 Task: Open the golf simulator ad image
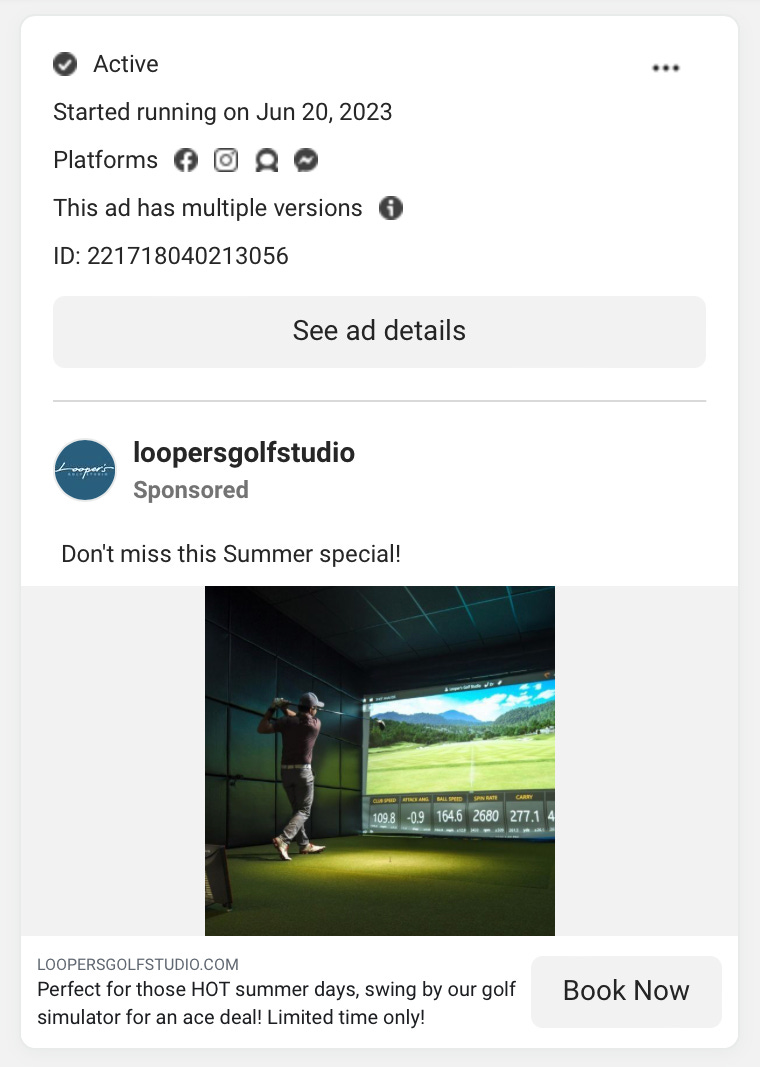click(x=380, y=760)
